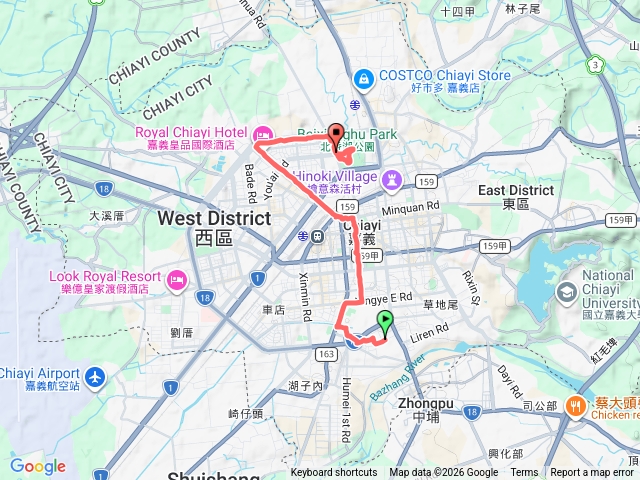The height and width of the screenshot is (480, 640).
Task: Tap the Hinoki Village marker
Action: [392, 179]
